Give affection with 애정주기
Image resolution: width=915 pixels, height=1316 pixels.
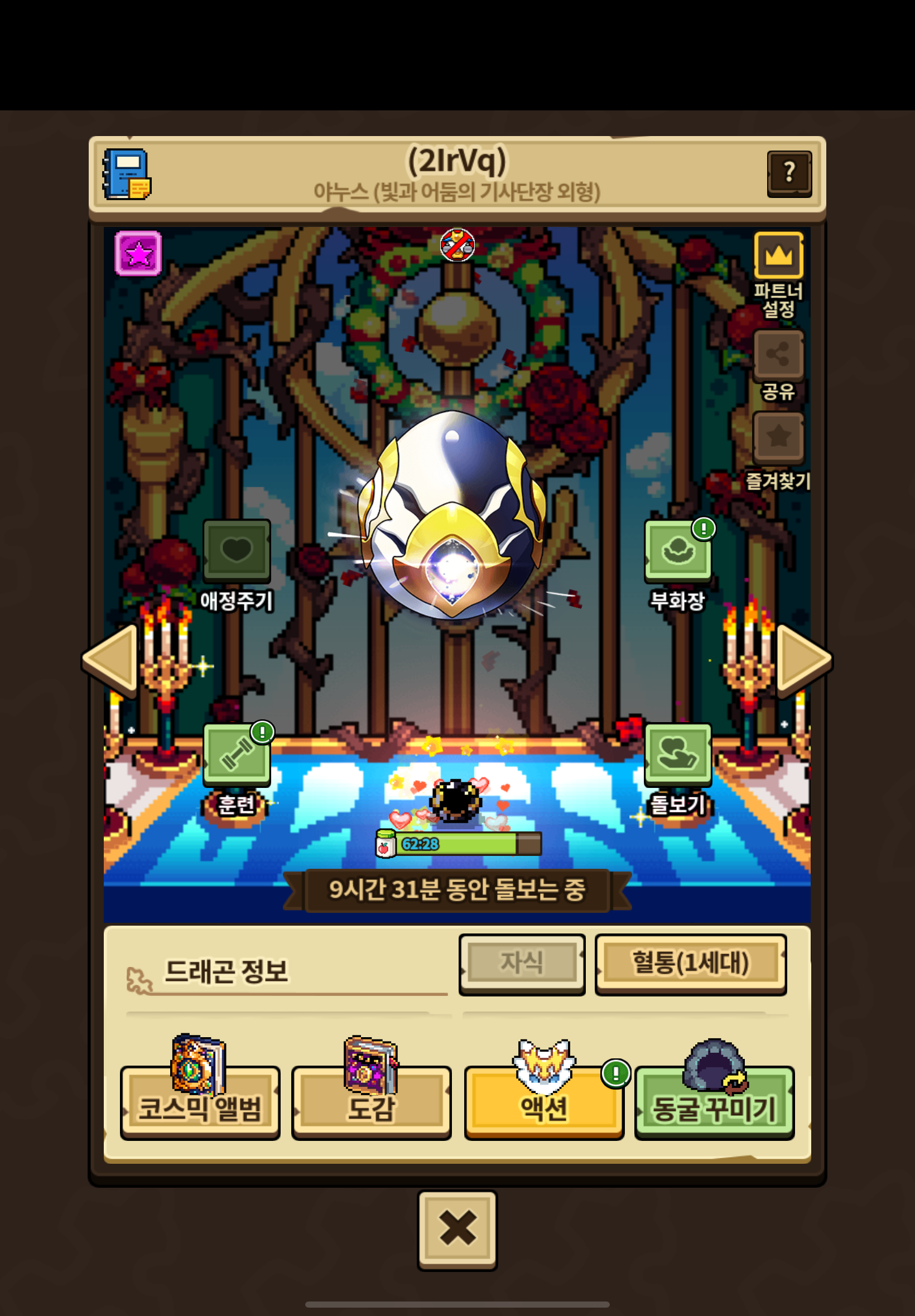coord(236,550)
